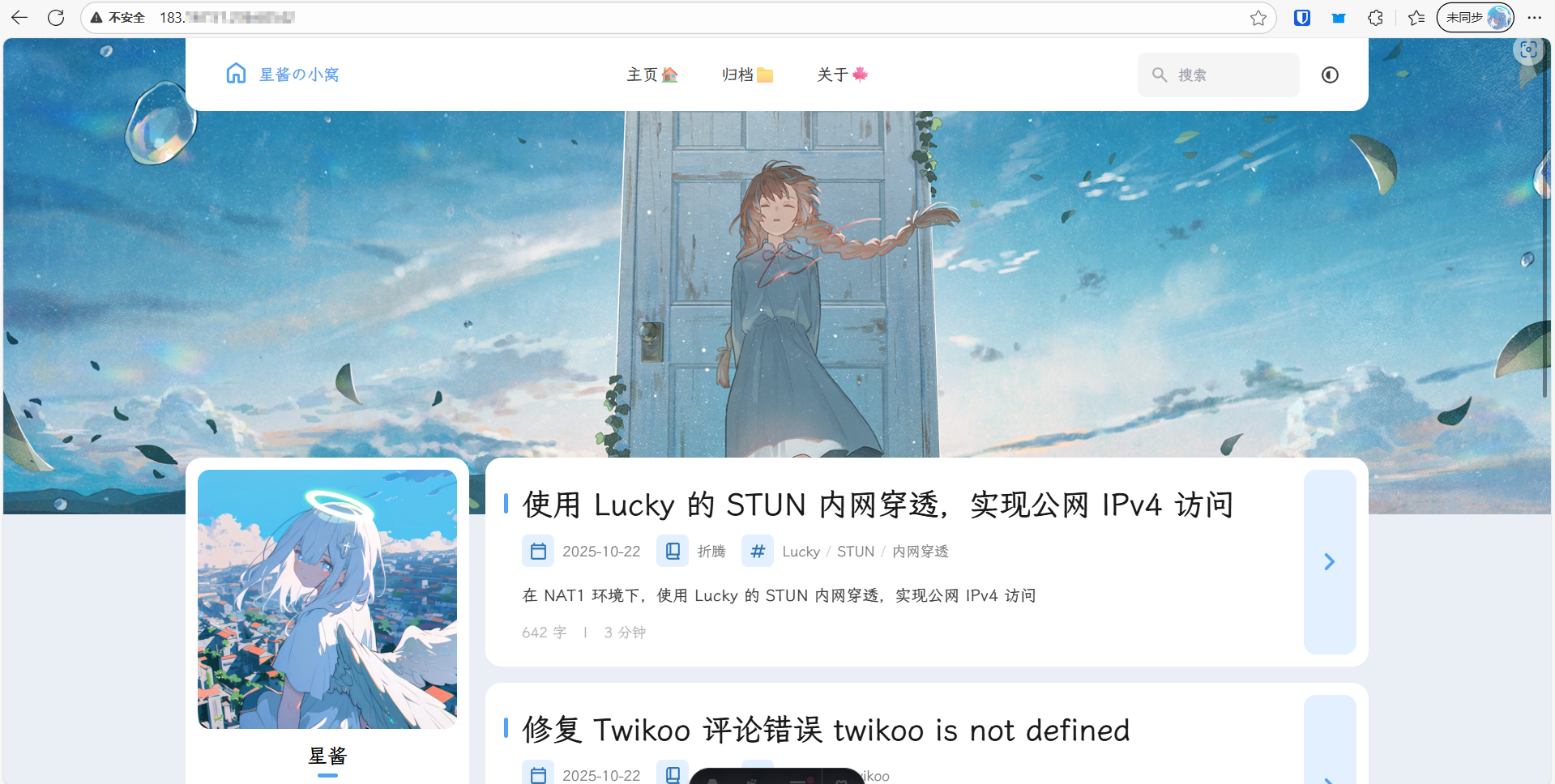Open the 星酱の小窝 home logo link
This screenshot has width=1555, height=784.
pos(282,75)
